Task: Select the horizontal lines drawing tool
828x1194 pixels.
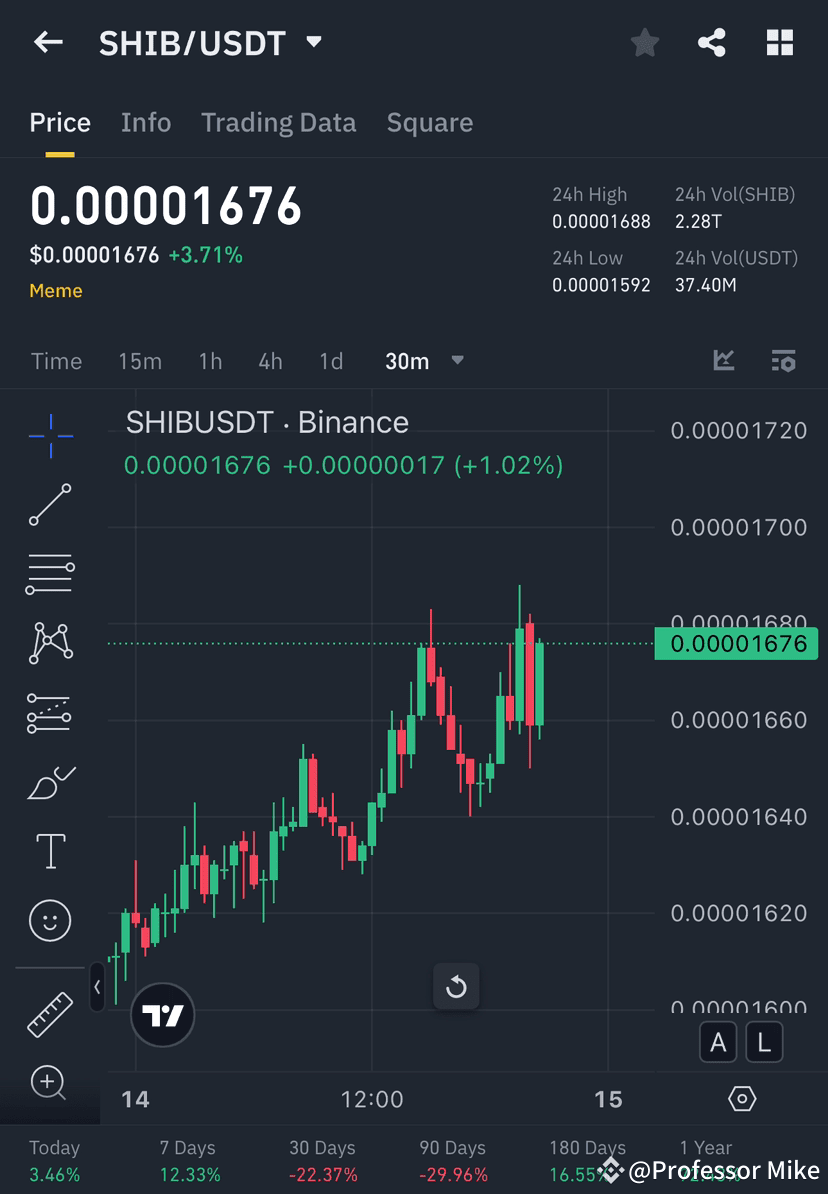Action: 50,574
